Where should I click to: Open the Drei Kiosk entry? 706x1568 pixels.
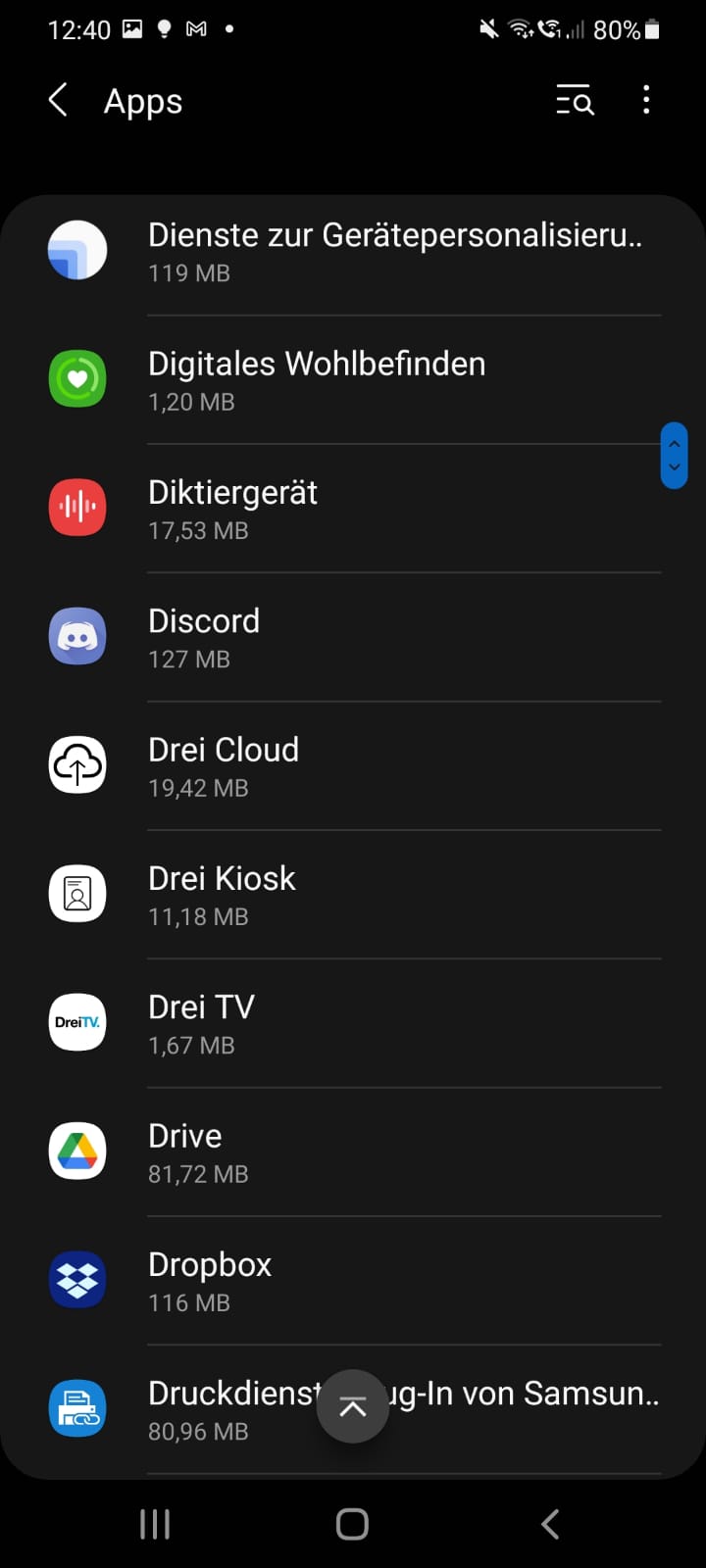pos(392,895)
